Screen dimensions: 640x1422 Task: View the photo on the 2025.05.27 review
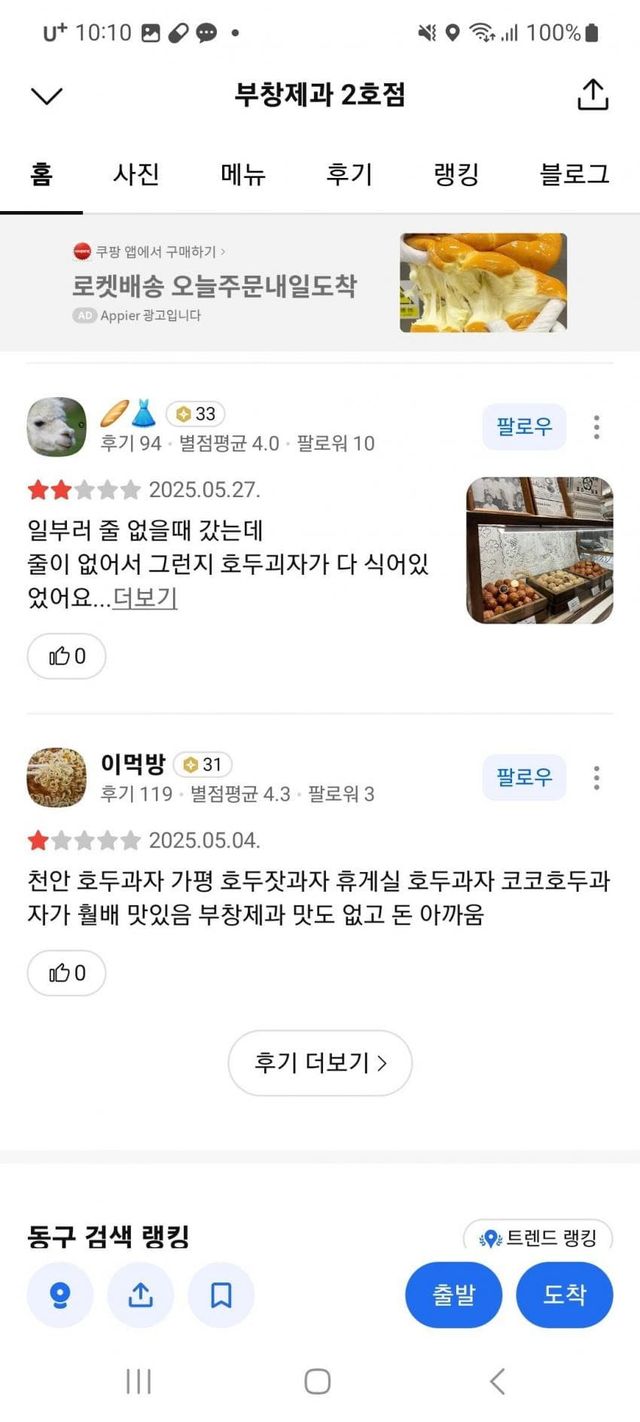tap(539, 550)
